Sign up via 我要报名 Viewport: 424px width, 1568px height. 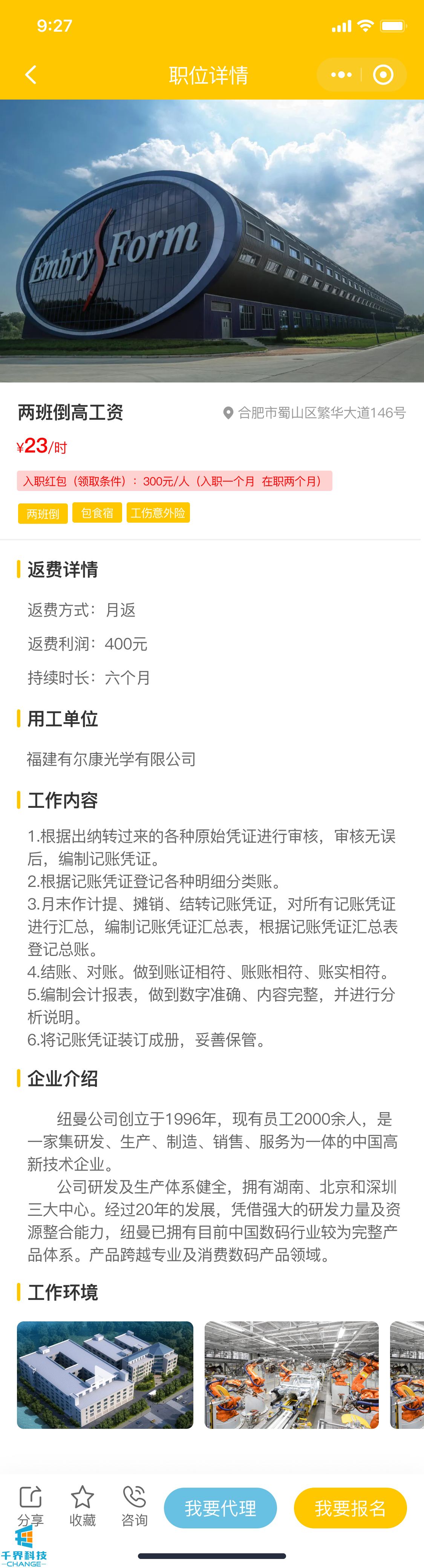pos(350,1508)
